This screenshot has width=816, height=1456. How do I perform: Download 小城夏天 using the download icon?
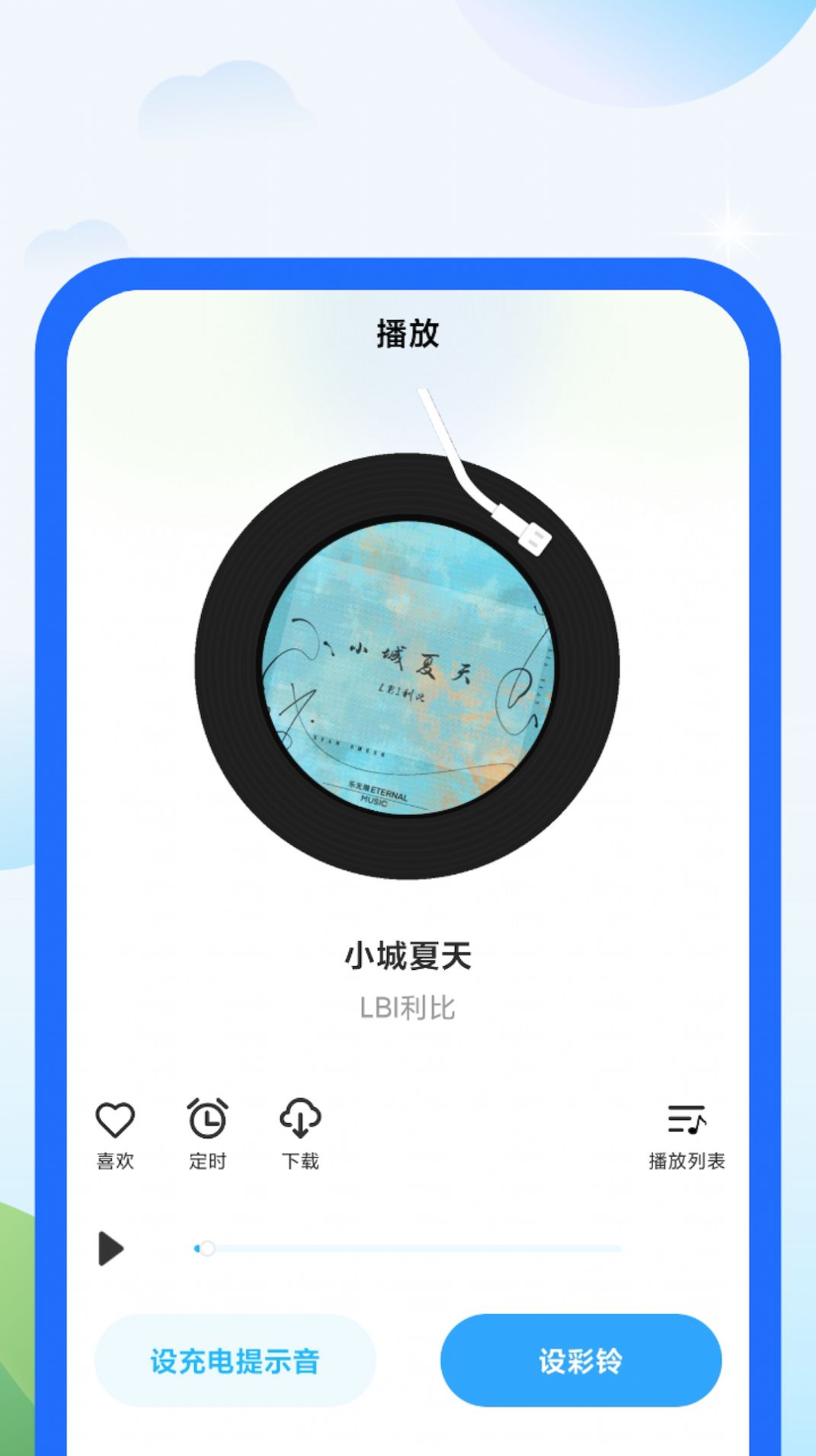pos(301,1119)
